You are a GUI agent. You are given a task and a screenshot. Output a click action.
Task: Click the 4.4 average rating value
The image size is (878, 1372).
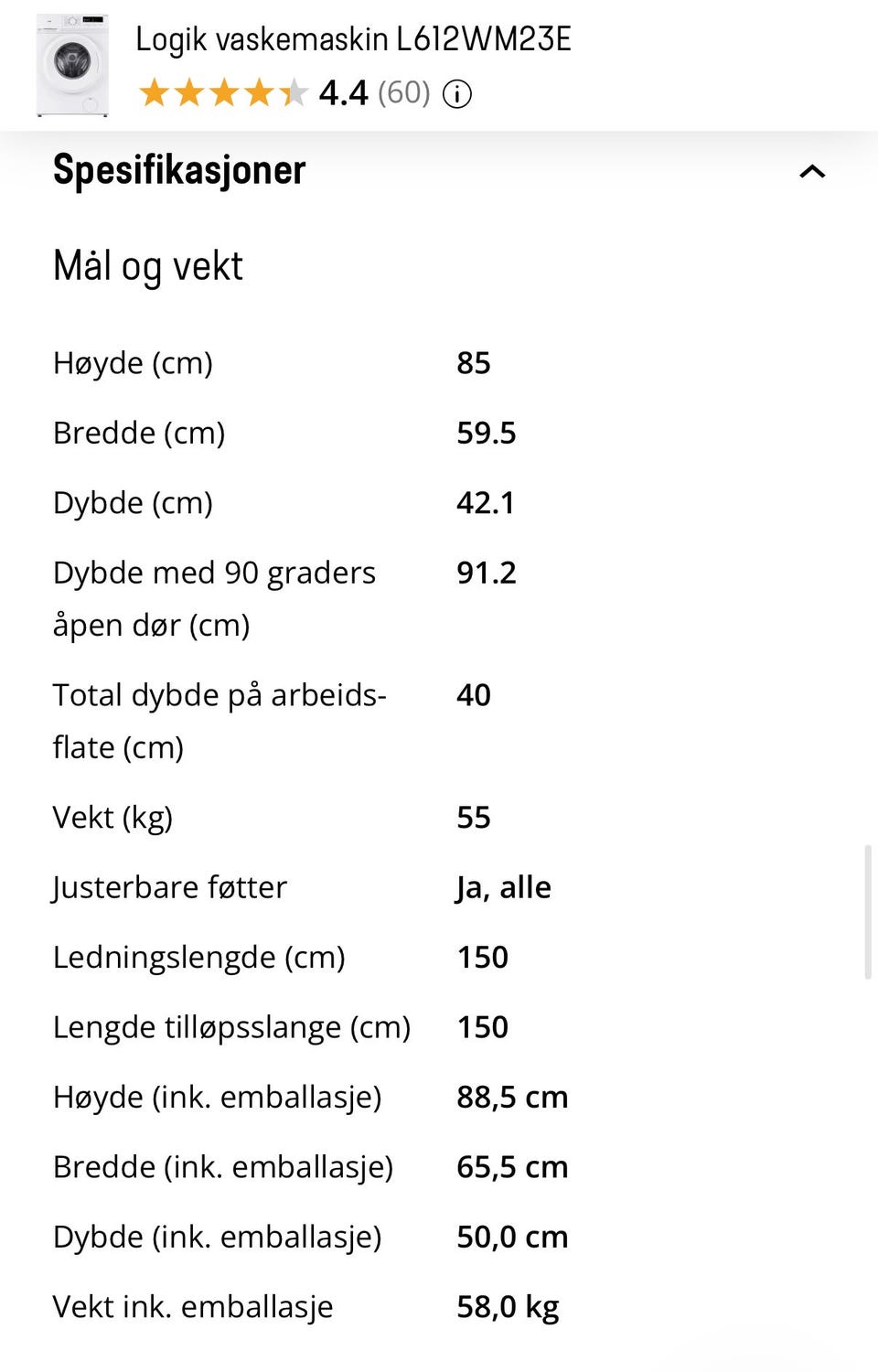pos(343,92)
